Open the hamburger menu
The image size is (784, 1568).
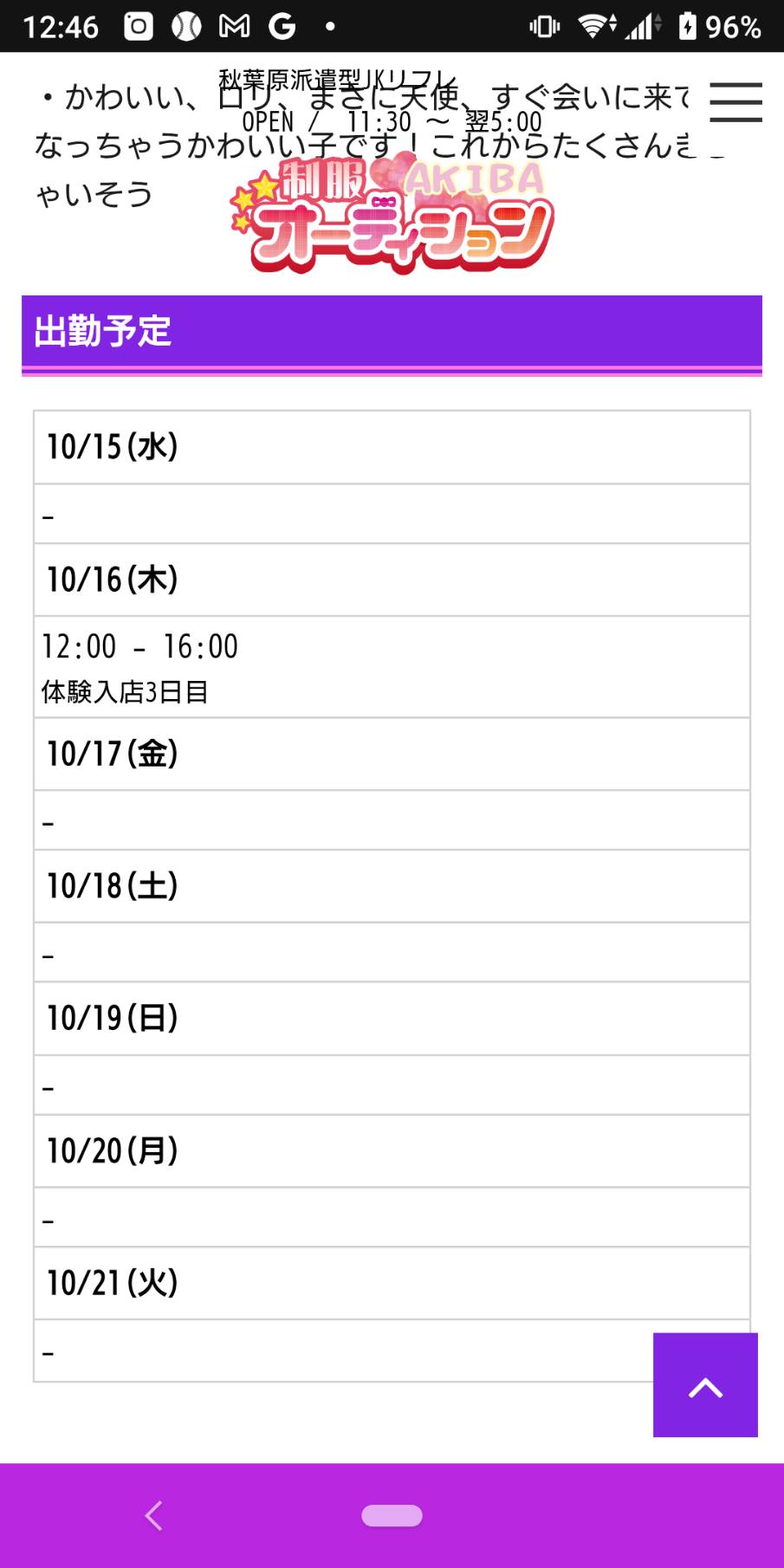(x=735, y=102)
